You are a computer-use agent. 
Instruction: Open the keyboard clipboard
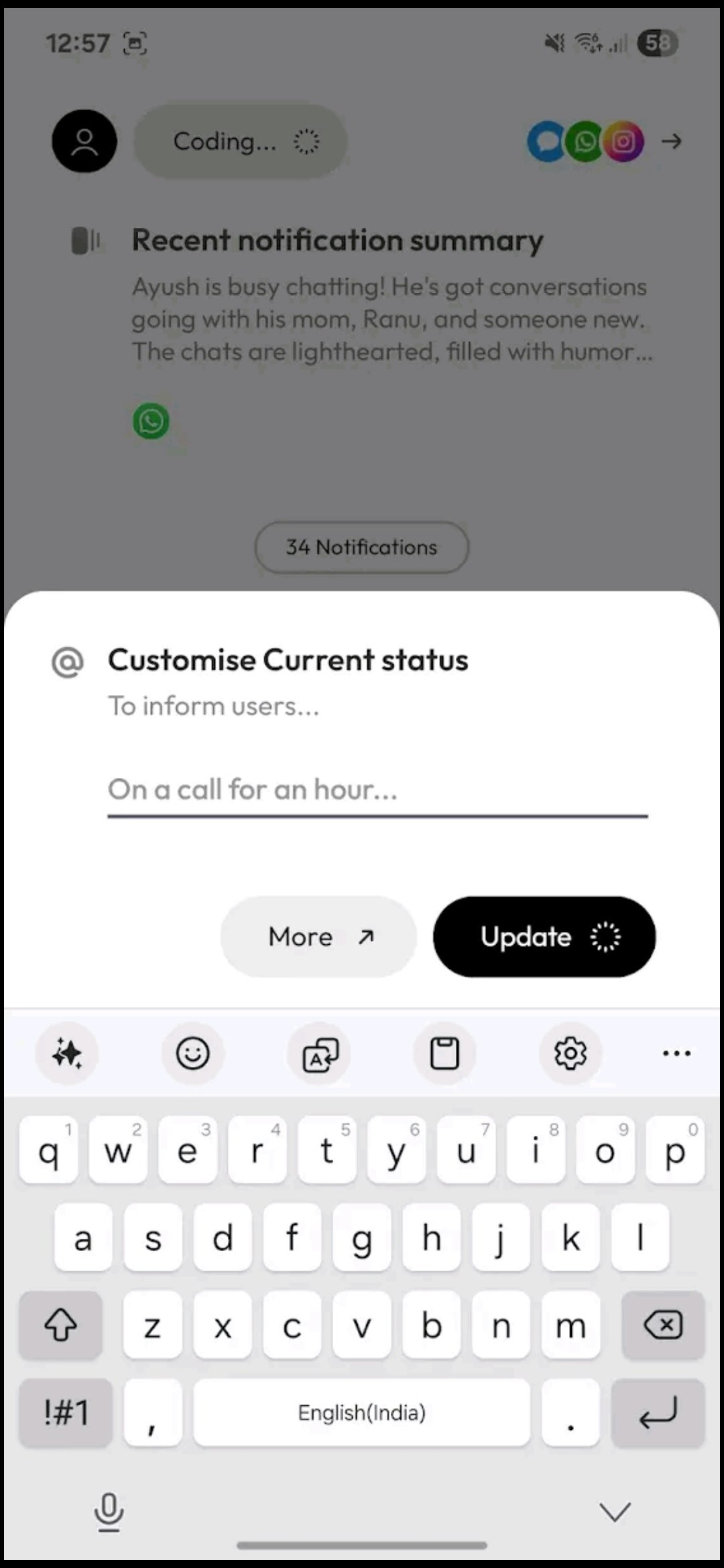point(444,1053)
